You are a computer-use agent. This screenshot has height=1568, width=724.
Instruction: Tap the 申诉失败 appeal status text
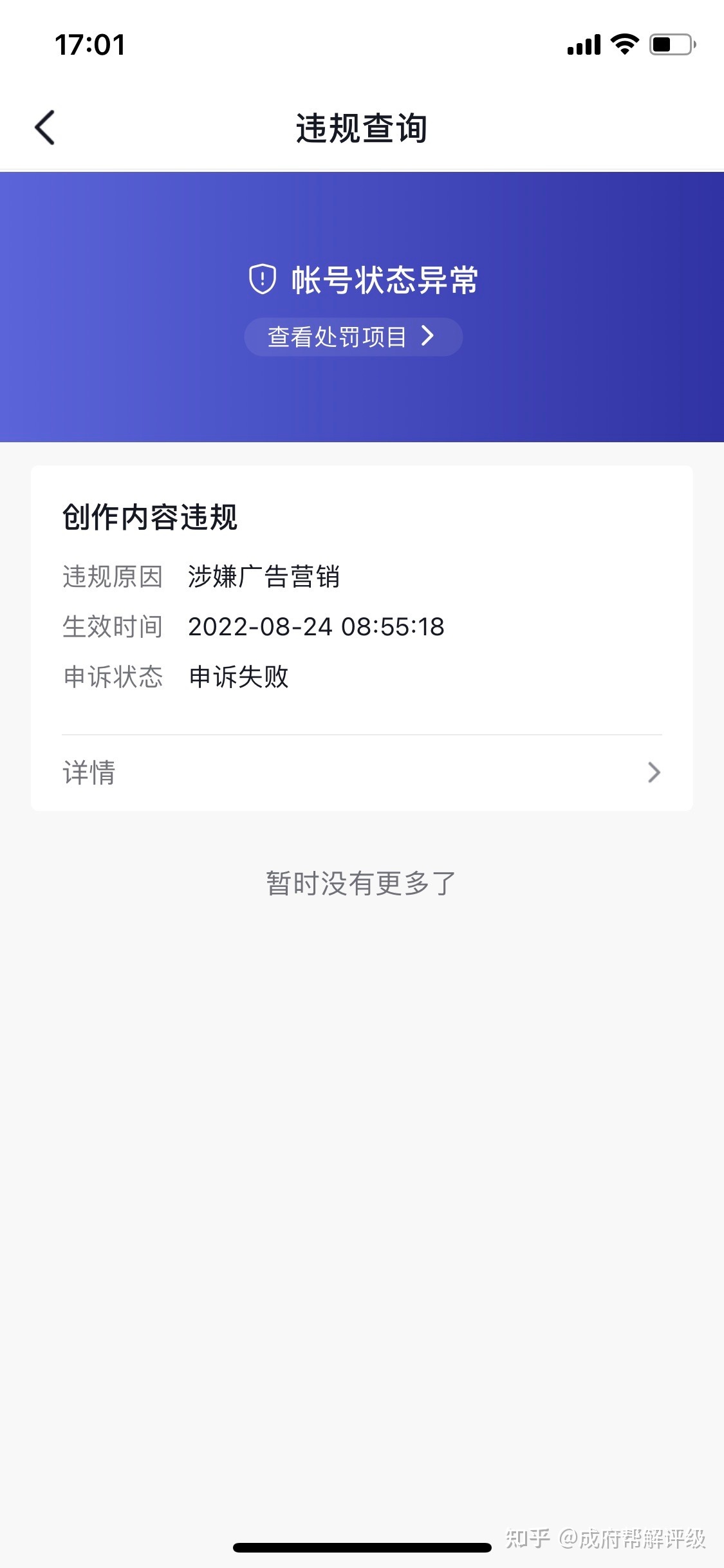237,677
